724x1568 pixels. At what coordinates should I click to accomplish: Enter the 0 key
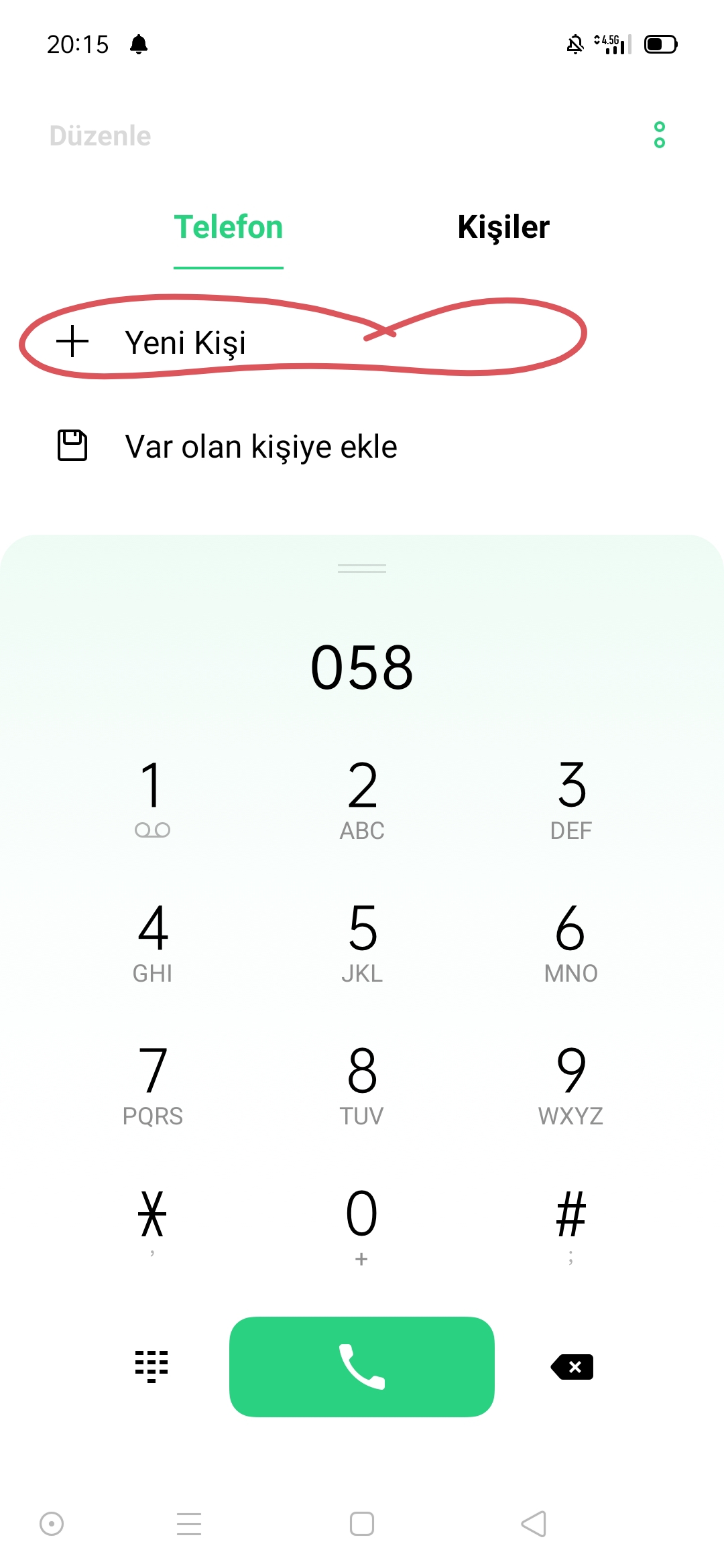coord(362,1226)
